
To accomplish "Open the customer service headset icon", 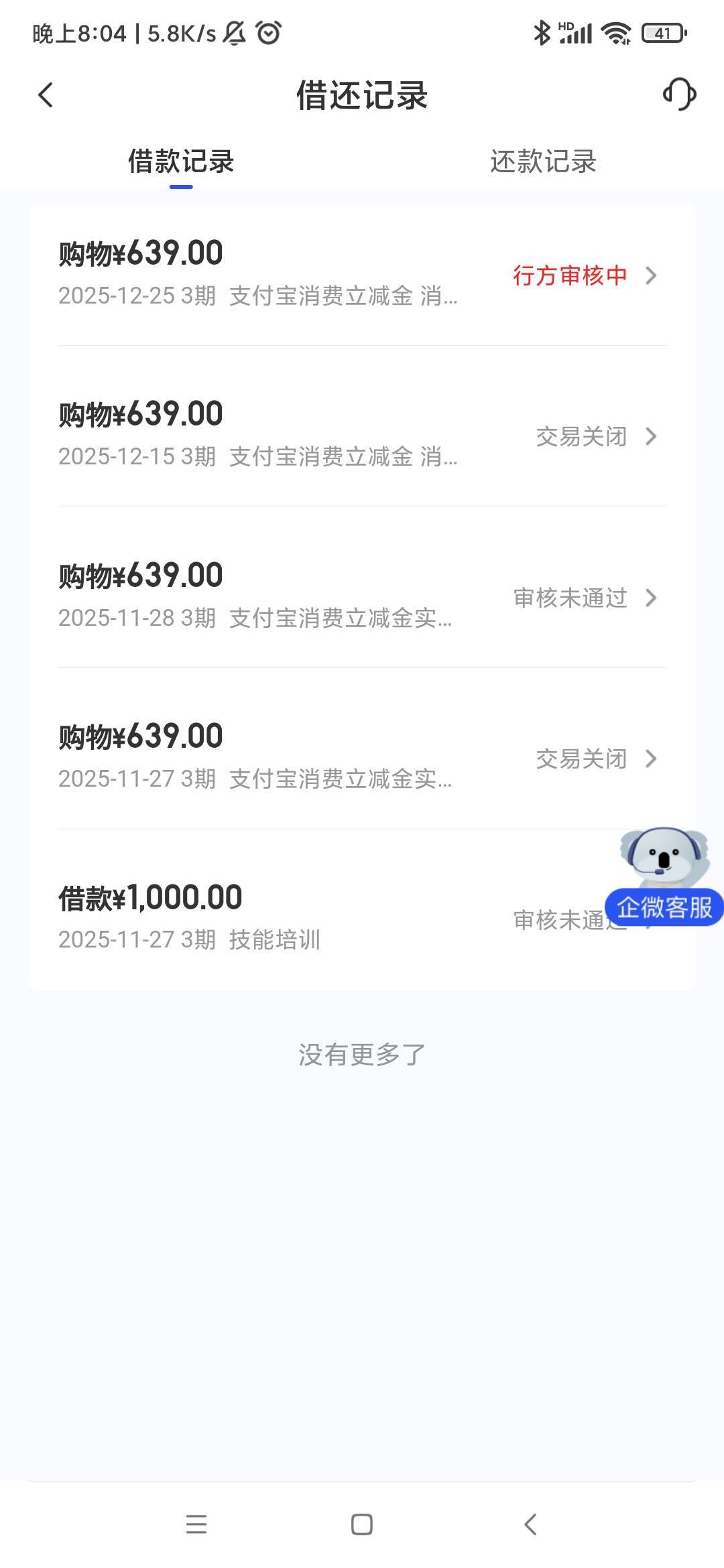I will (x=679, y=94).
